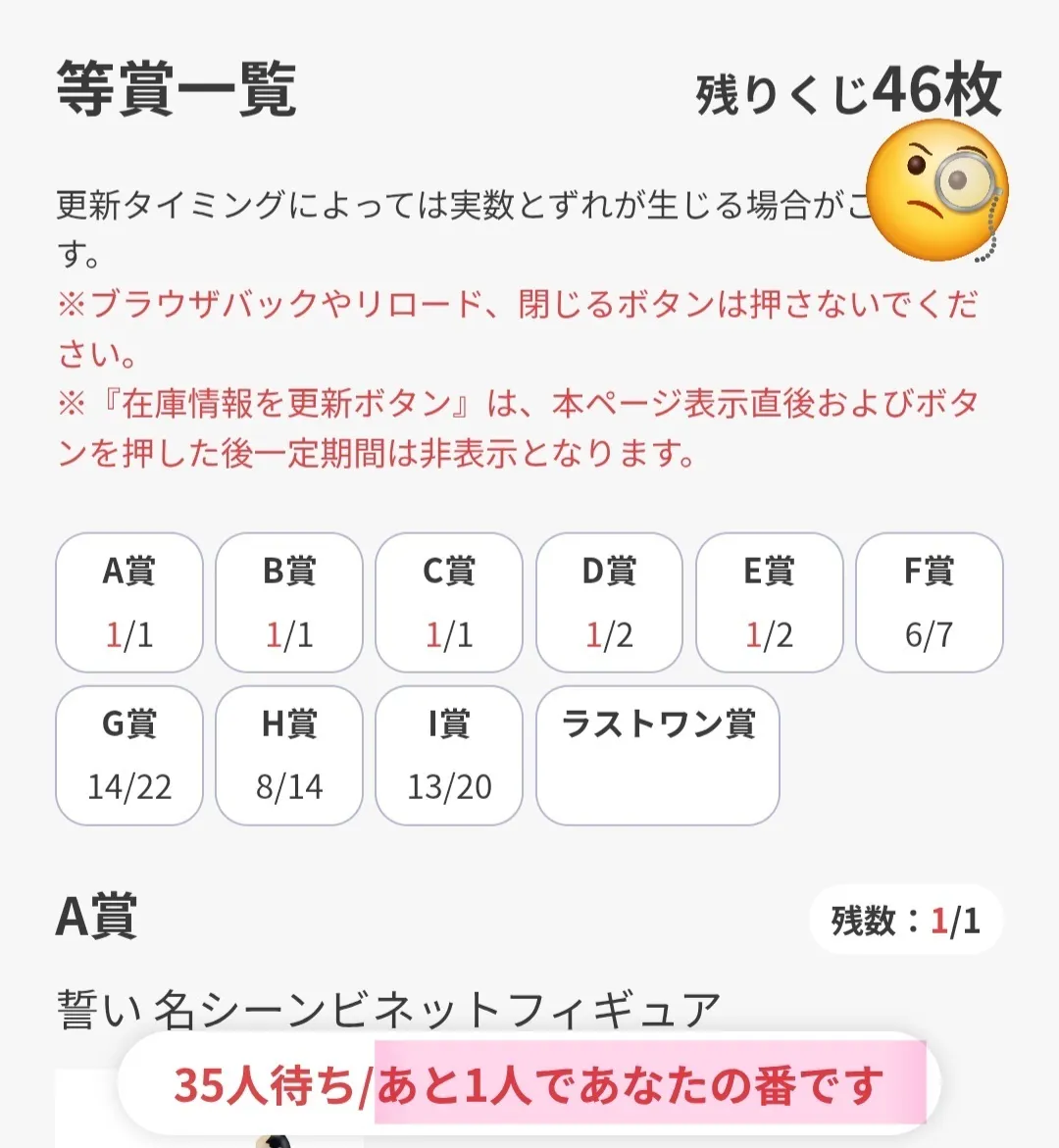The image size is (1059, 1148).
Task: Select the A賞 prize chip
Action: [129, 602]
